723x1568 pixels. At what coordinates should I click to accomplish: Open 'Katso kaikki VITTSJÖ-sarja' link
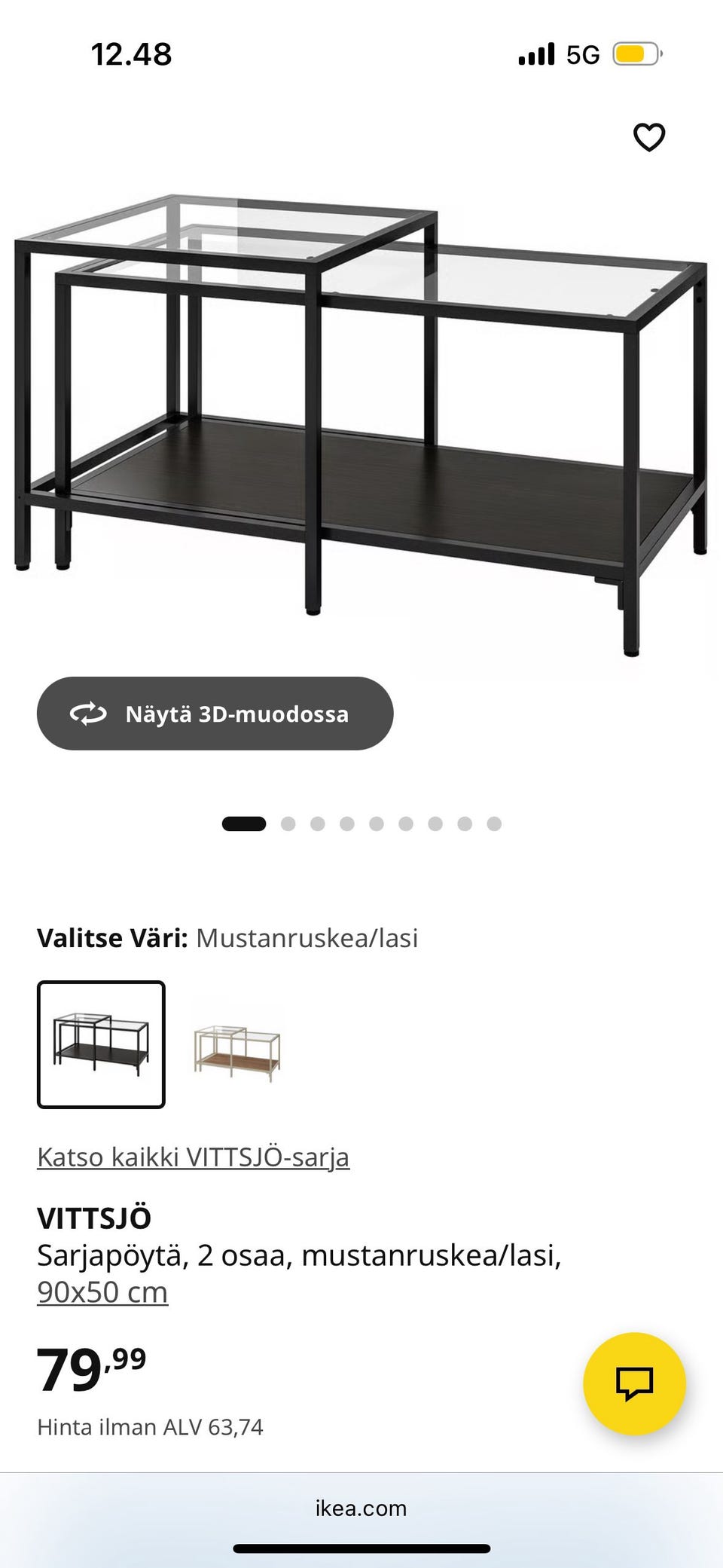[x=194, y=1157]
